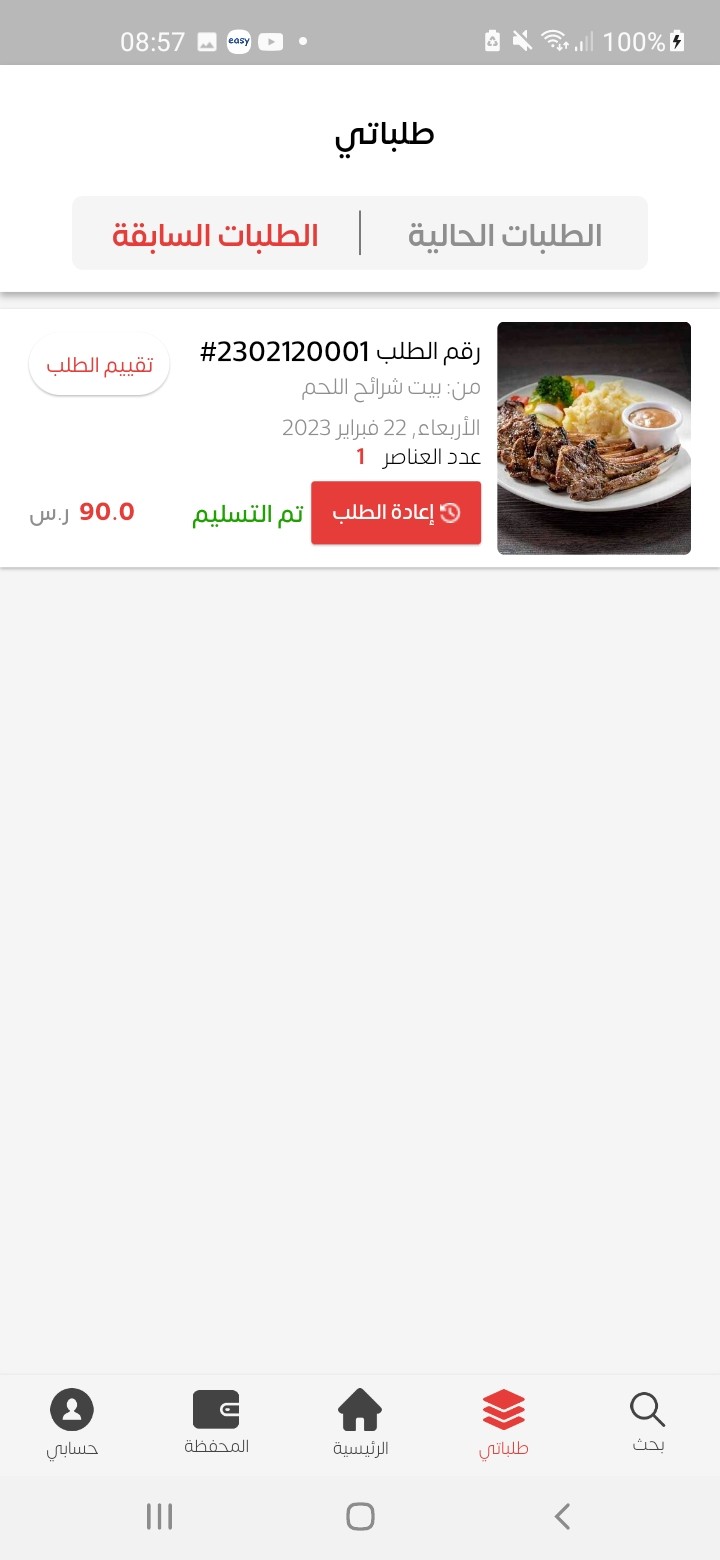Switch to the الطلبات الحالية tab
The image size is (720, 1560).
pyautogui.click(x=505, y=235)
